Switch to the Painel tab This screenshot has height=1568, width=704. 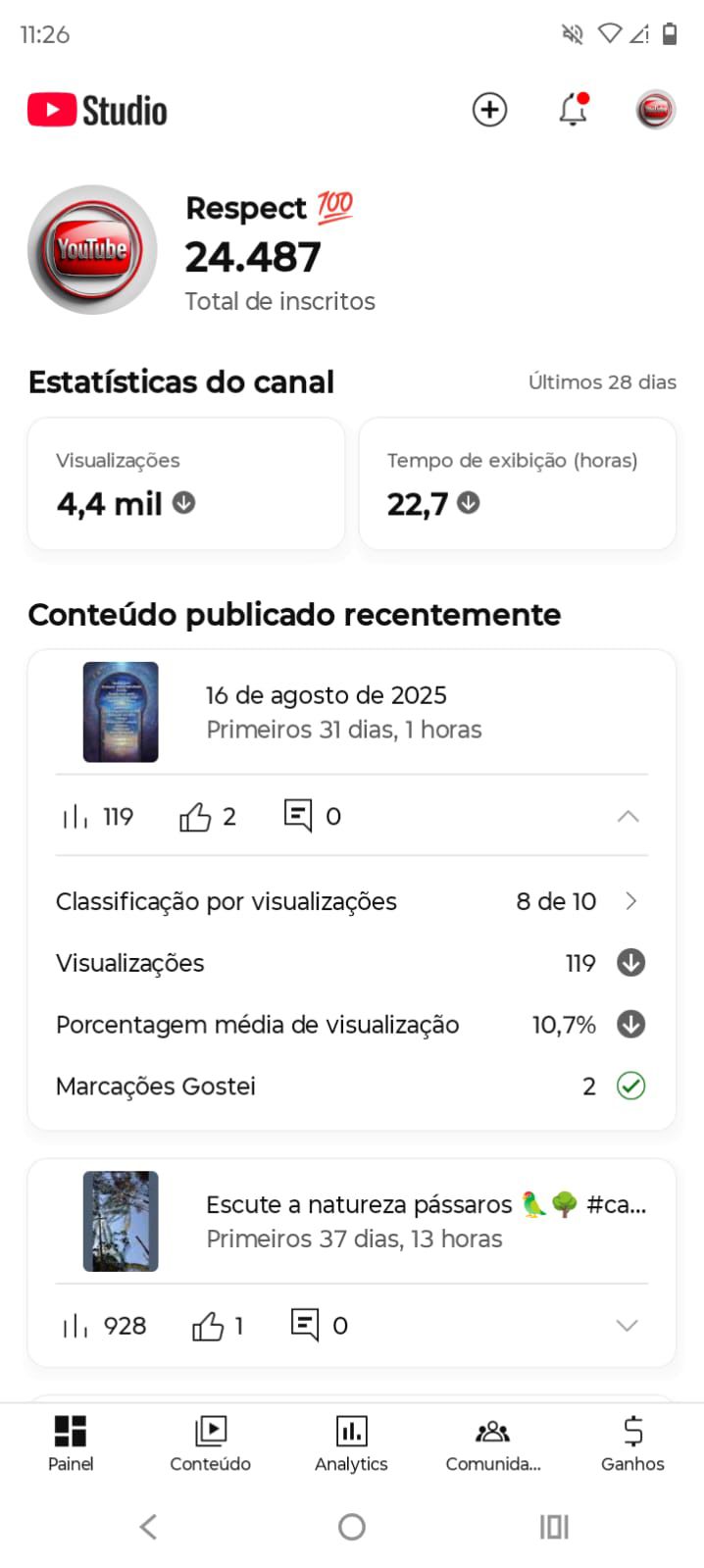pyautogui.click(x=71, y=1443)
